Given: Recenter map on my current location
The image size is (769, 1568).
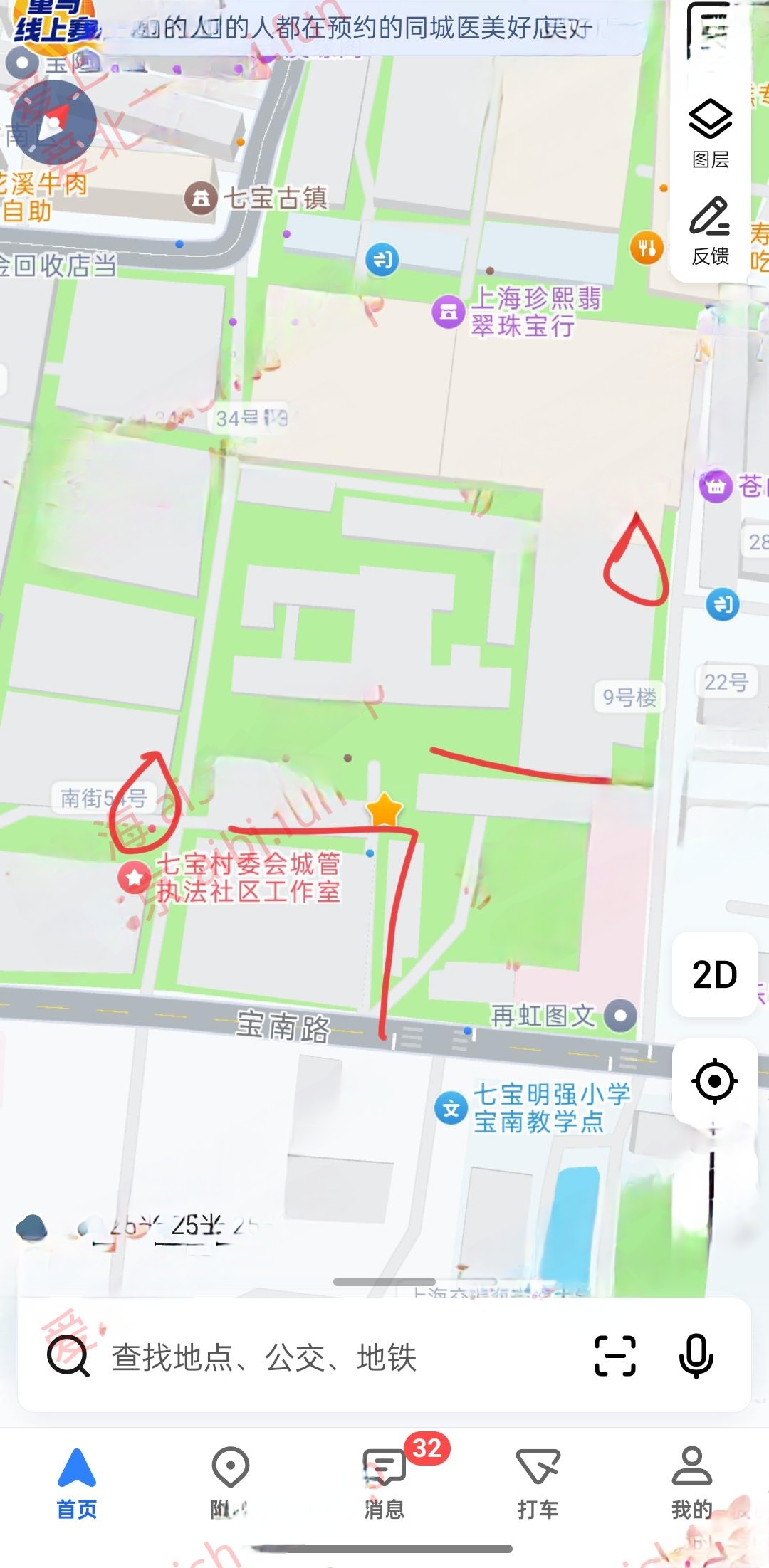Looking at the screenshot, I should click(x=714, y=1081).
